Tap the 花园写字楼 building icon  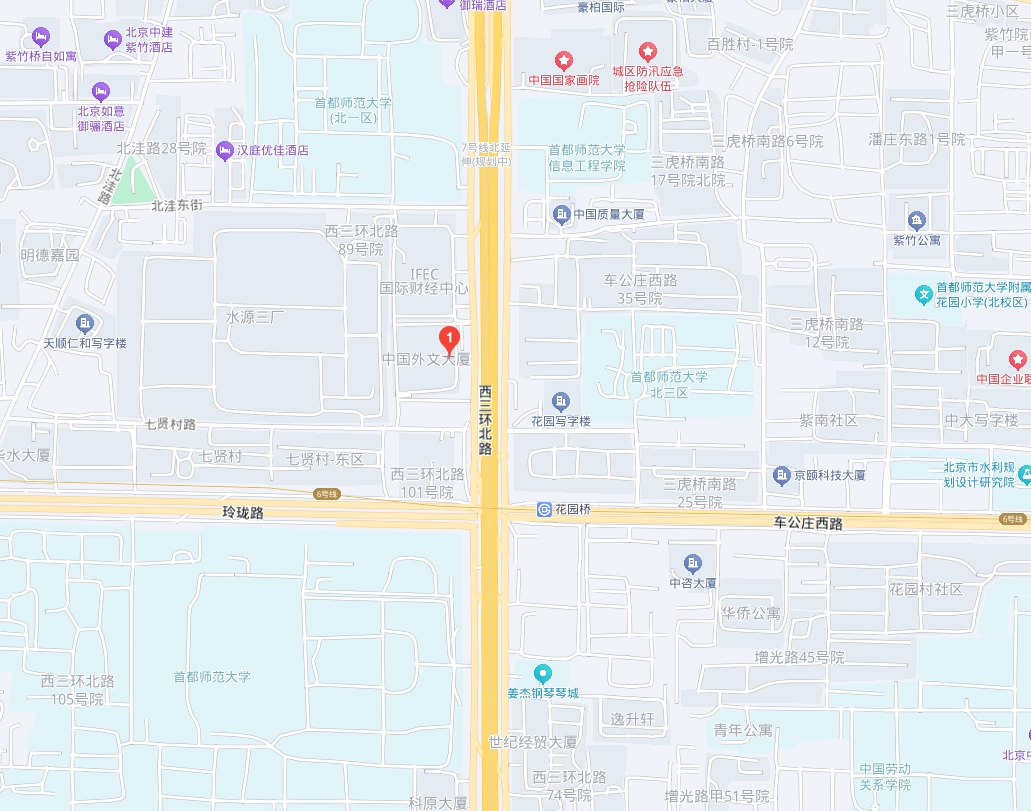point(560,402)
